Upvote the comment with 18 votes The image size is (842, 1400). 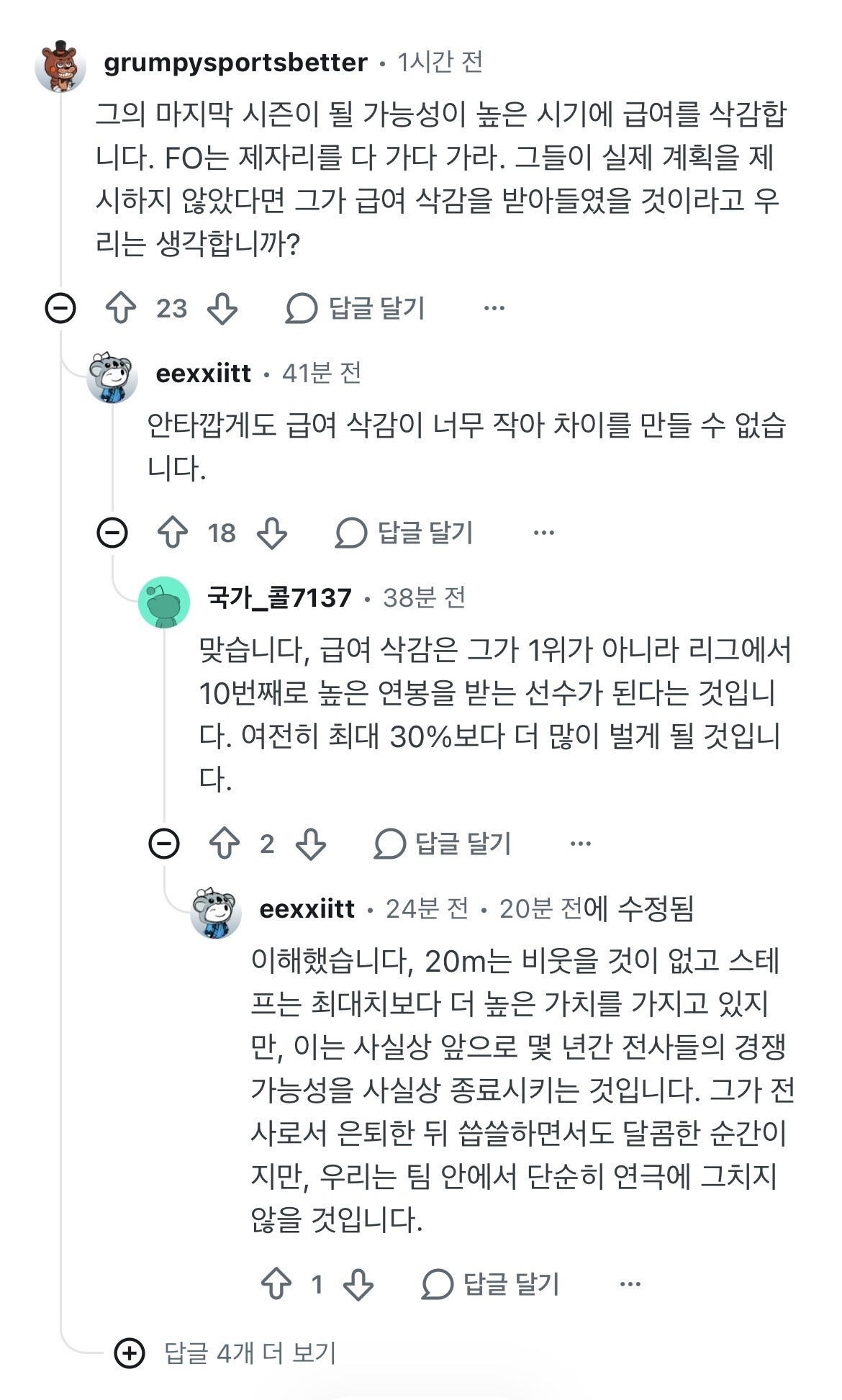(173, 533)
